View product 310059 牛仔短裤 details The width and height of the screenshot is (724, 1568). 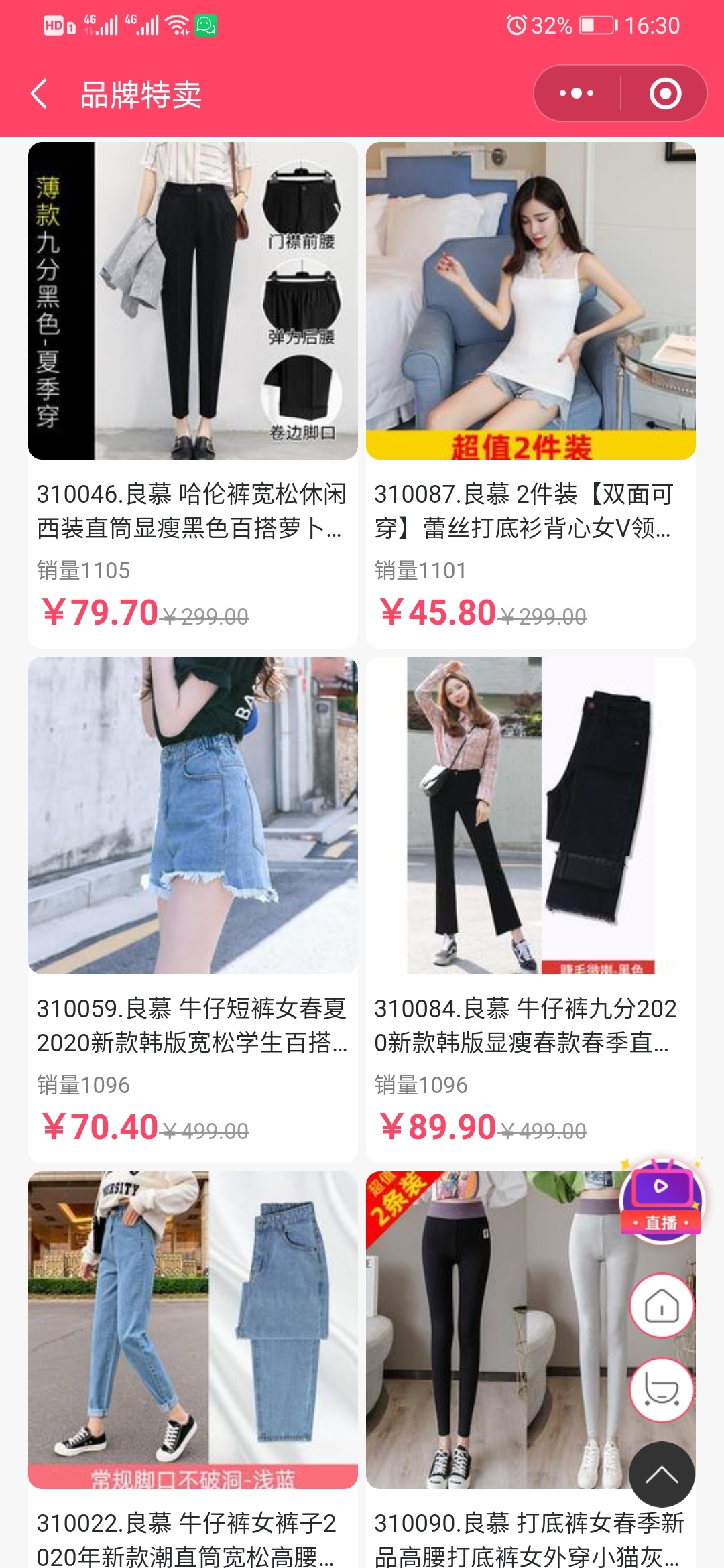point(193,908)
